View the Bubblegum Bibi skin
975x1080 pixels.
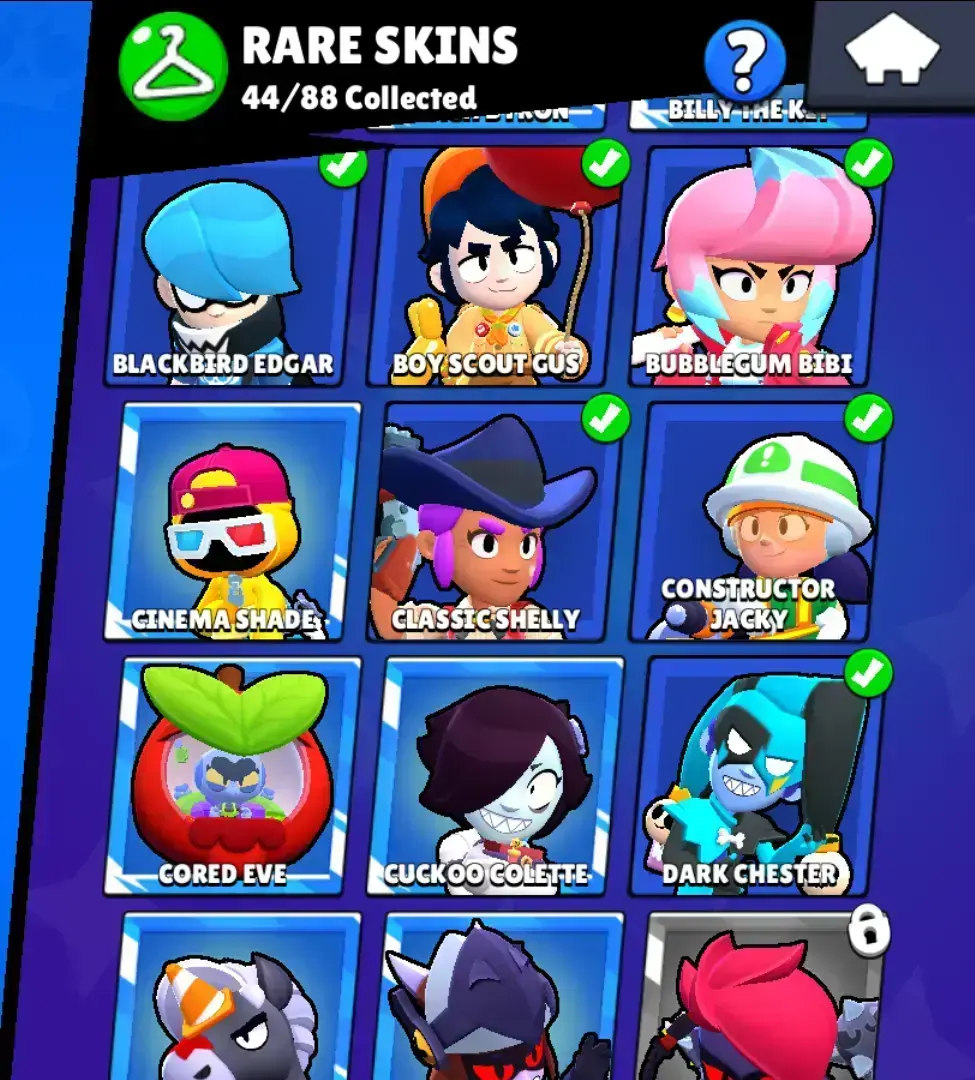[756, 270]
